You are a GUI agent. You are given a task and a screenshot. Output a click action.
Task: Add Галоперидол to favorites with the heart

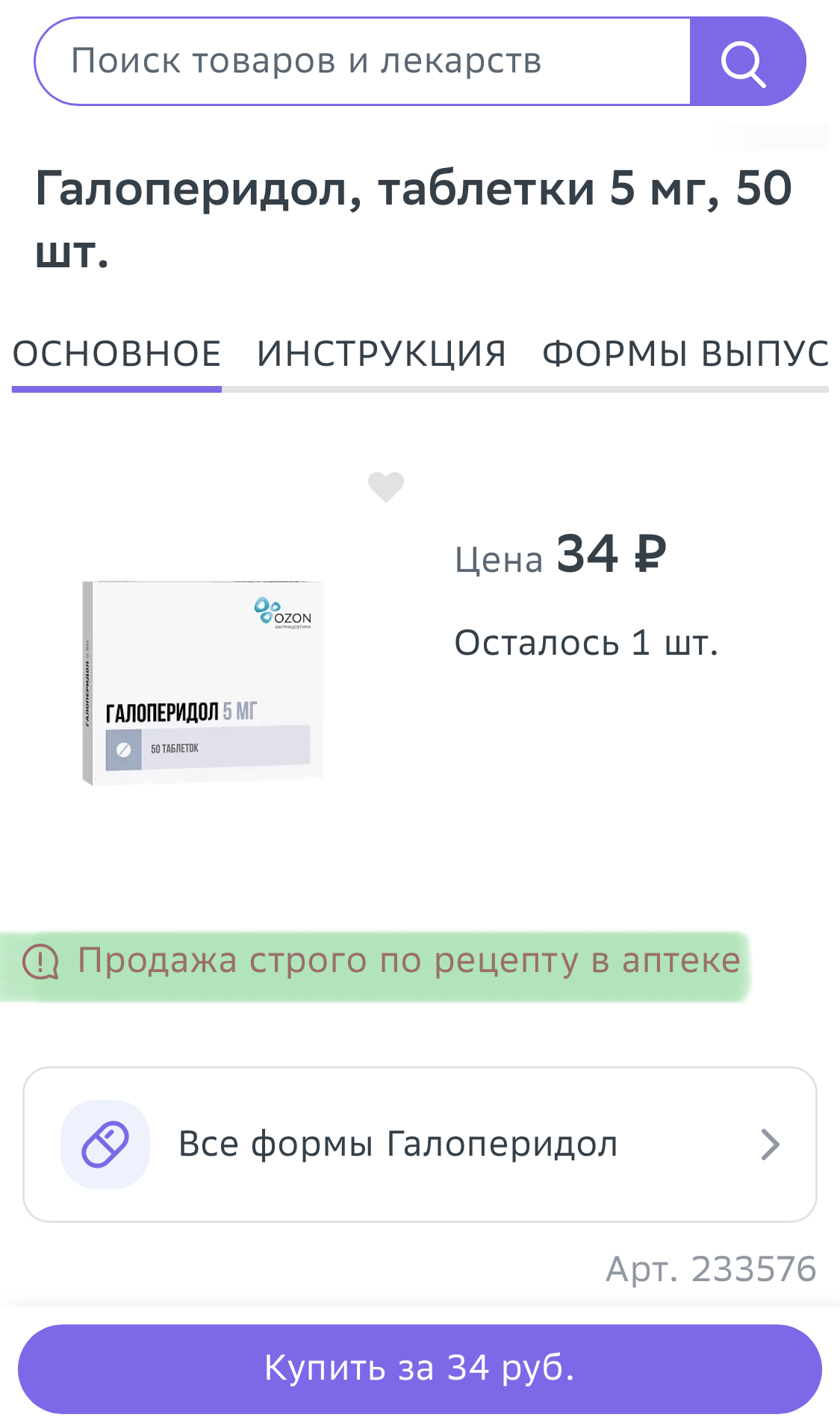click(386, 487)
